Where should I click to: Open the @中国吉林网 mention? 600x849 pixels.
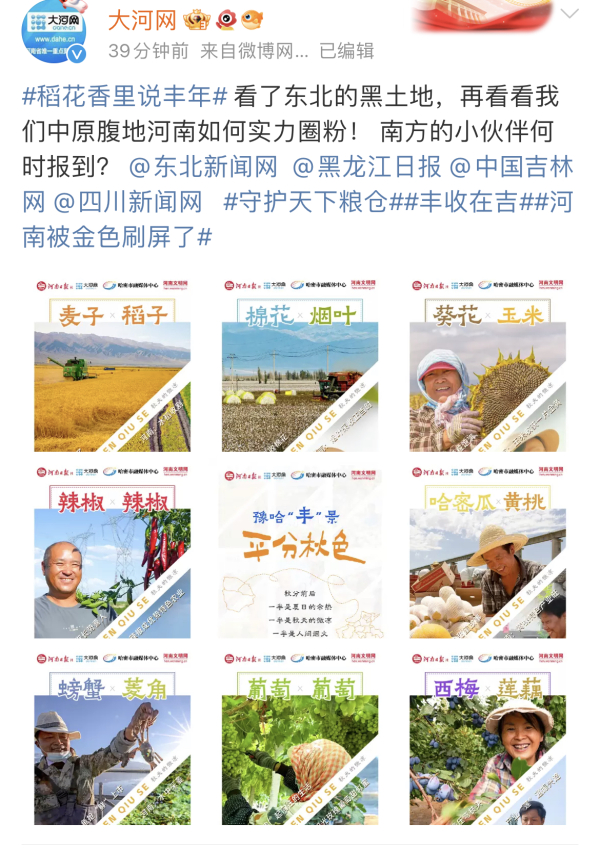tap(510, 167)
